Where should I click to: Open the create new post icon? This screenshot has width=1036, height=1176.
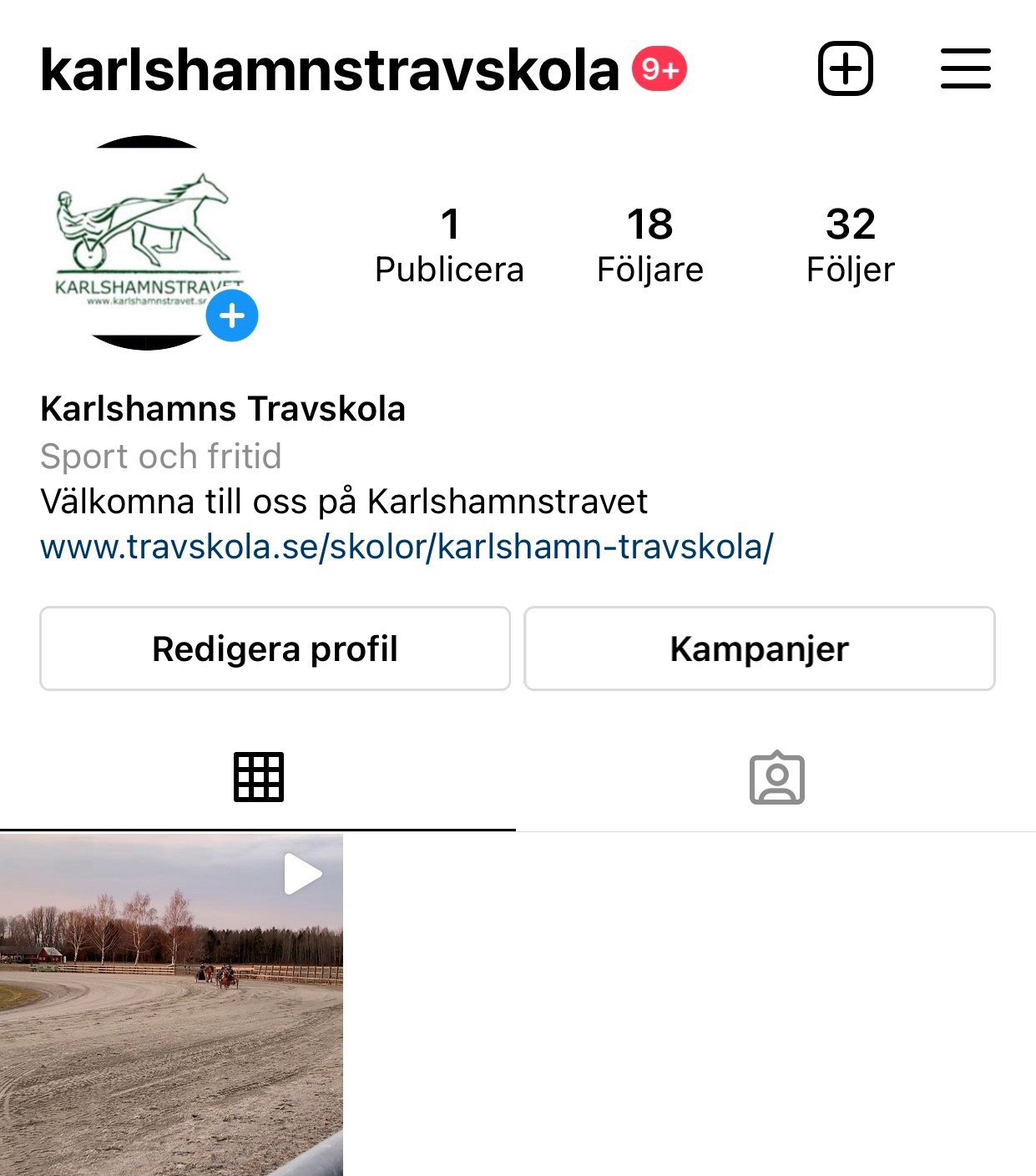(x=845, y=68)
